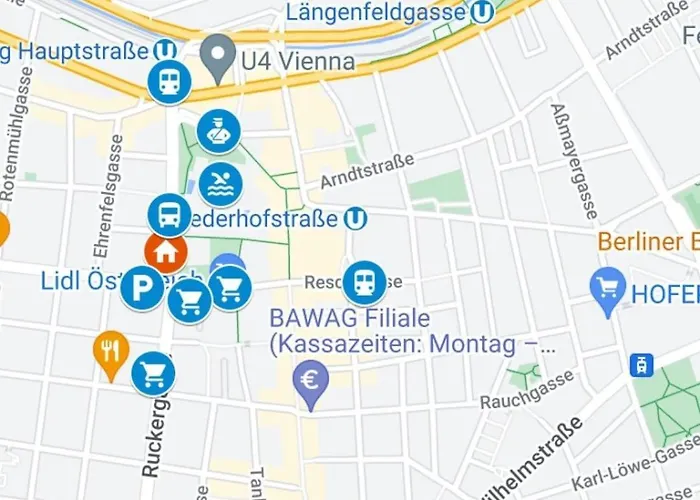The width and height of the screenshot is (700, 500).
Task: Open the parking P marker
Action: pyautogui.click(x=142, y=290)
